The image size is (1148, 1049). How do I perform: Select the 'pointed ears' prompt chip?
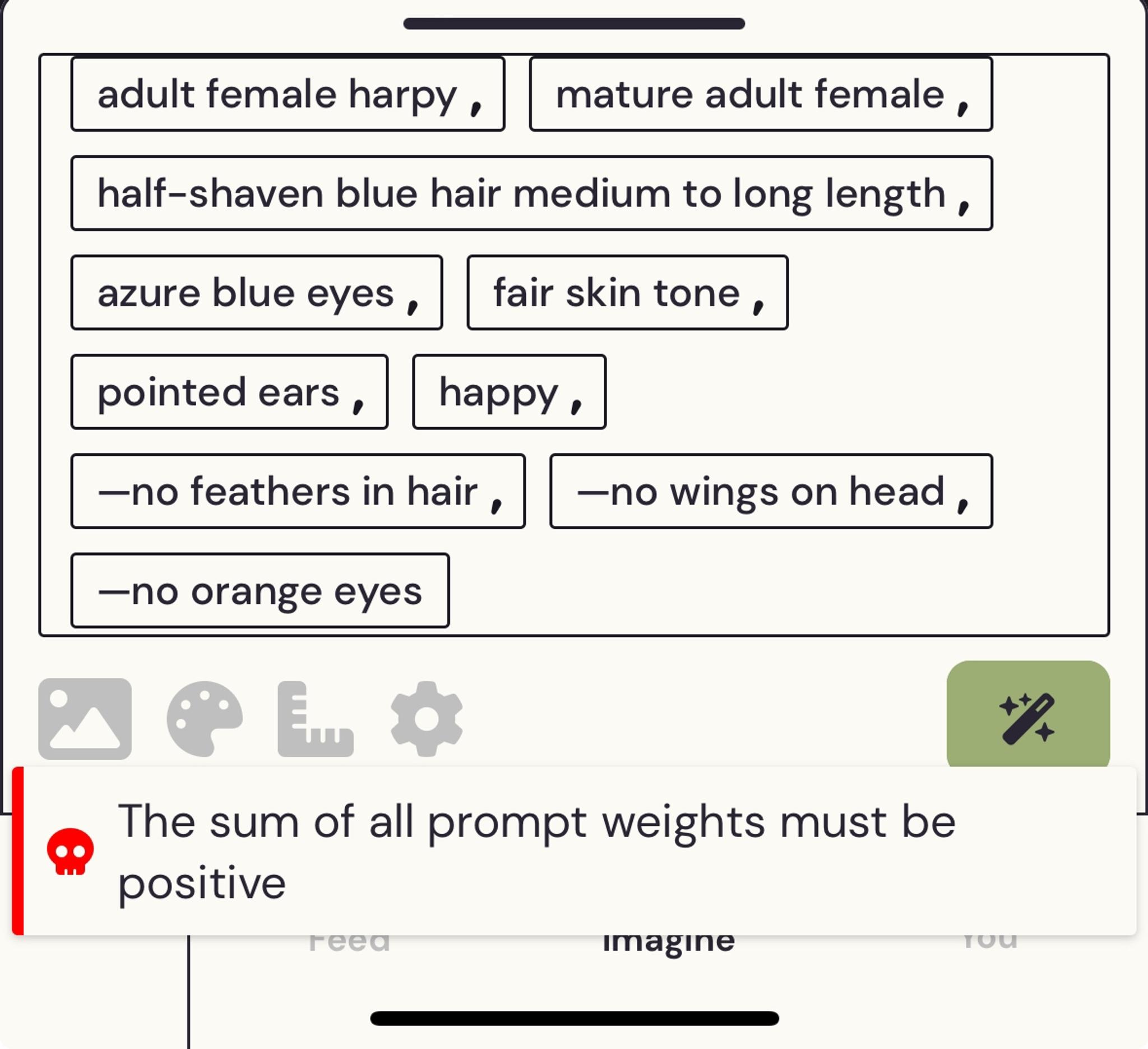coord(229,392)
